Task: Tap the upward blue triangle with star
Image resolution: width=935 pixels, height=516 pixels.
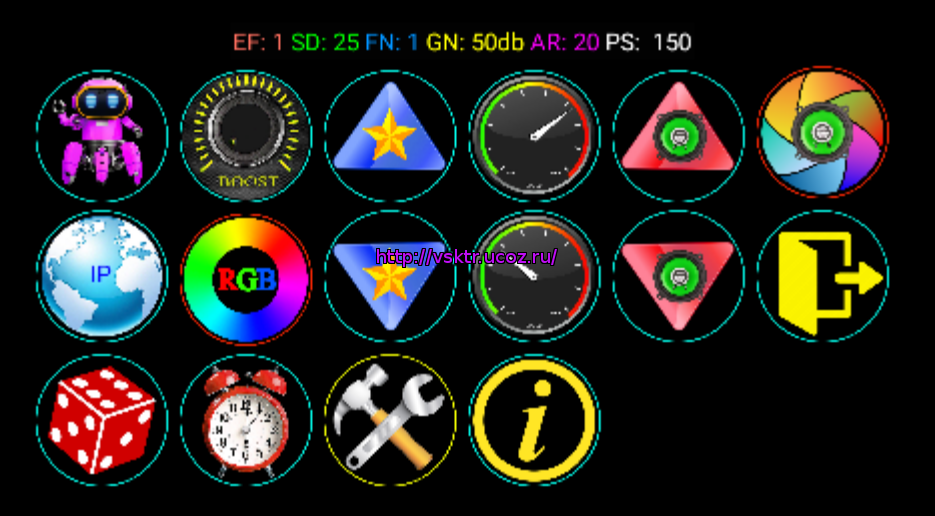Action: point(390,135)
